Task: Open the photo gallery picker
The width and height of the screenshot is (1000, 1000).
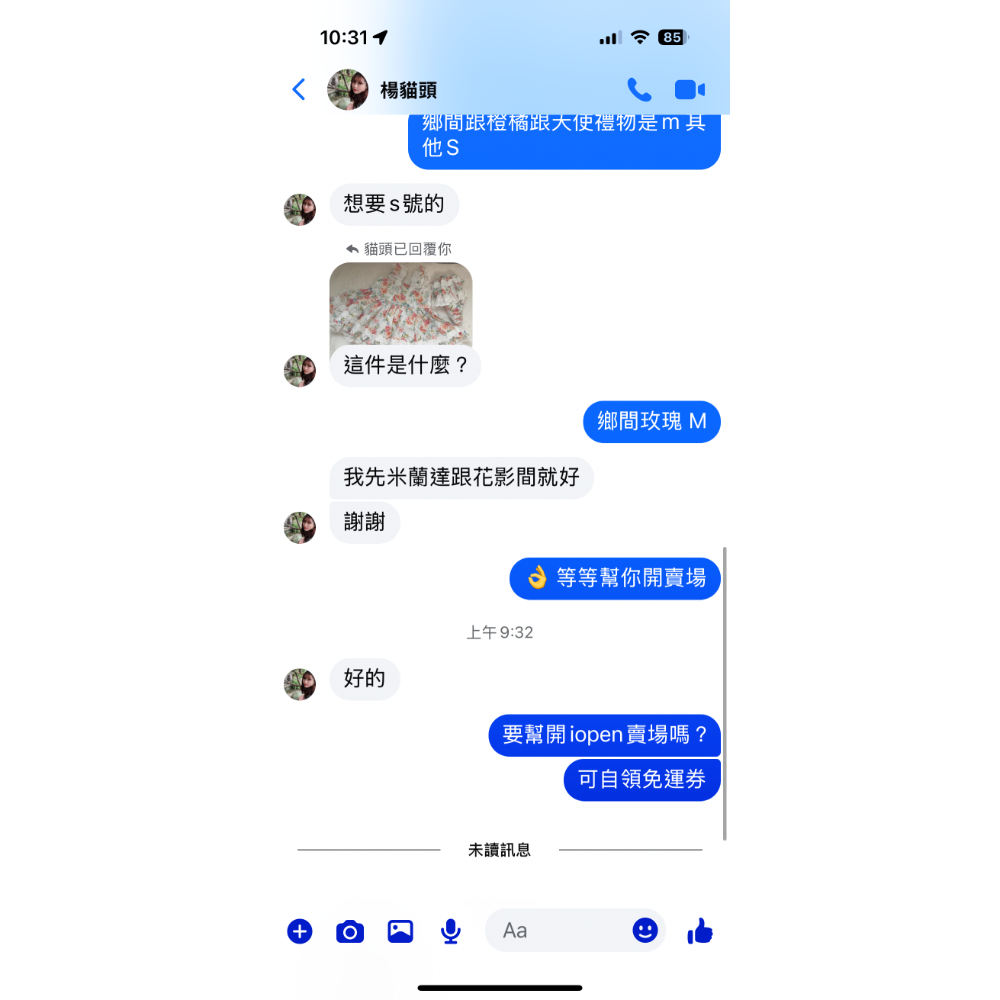Action: coord(400,931)
